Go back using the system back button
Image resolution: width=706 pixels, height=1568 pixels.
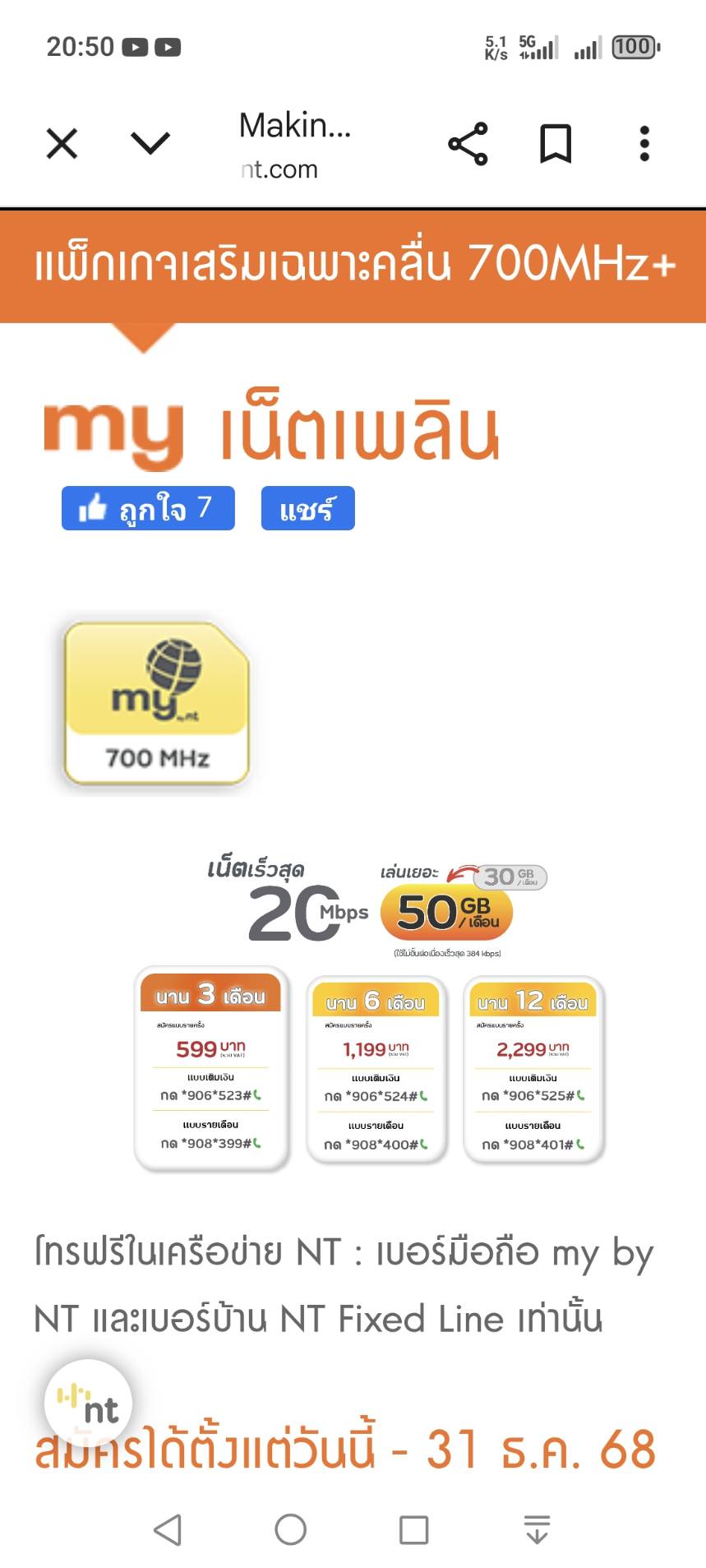pyautogui.click(x=168, y=1529)
